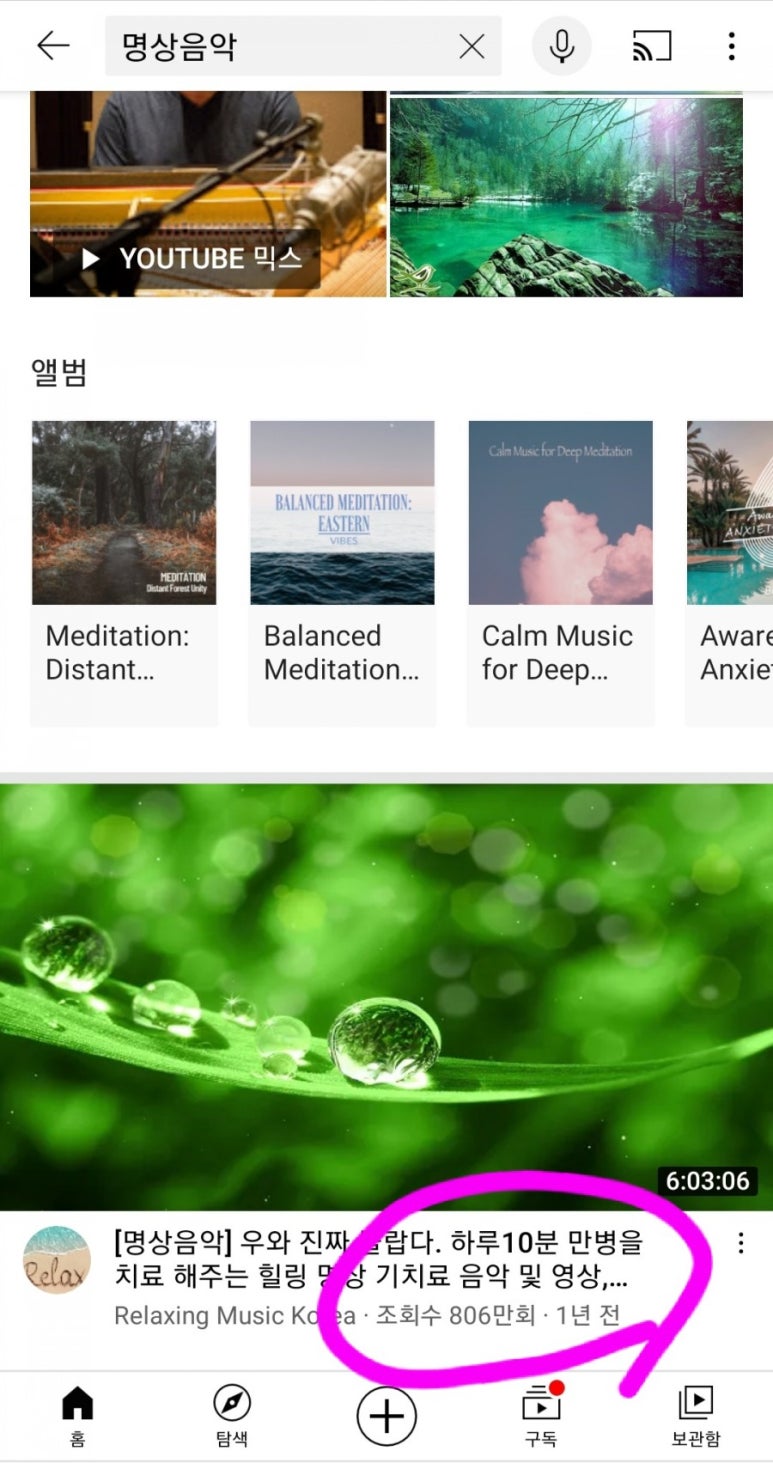Open the overflow menu in the top bar

(x=732, y=46)
